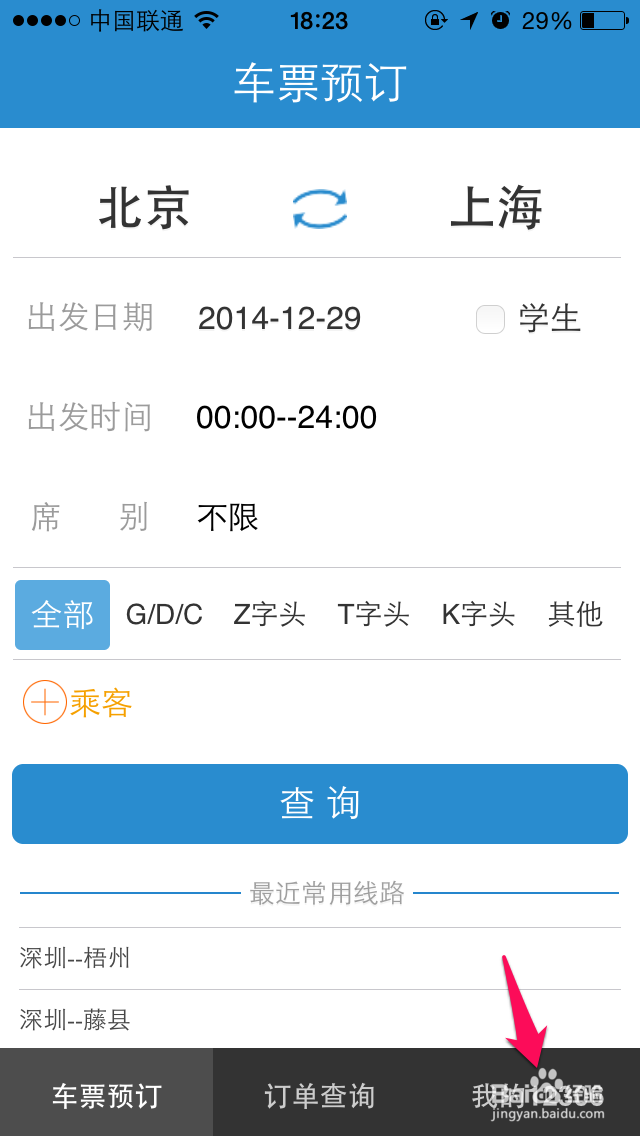This screenshot has height=1136, width=640.
Task: Select the 其他 train type
Action: 575,615
